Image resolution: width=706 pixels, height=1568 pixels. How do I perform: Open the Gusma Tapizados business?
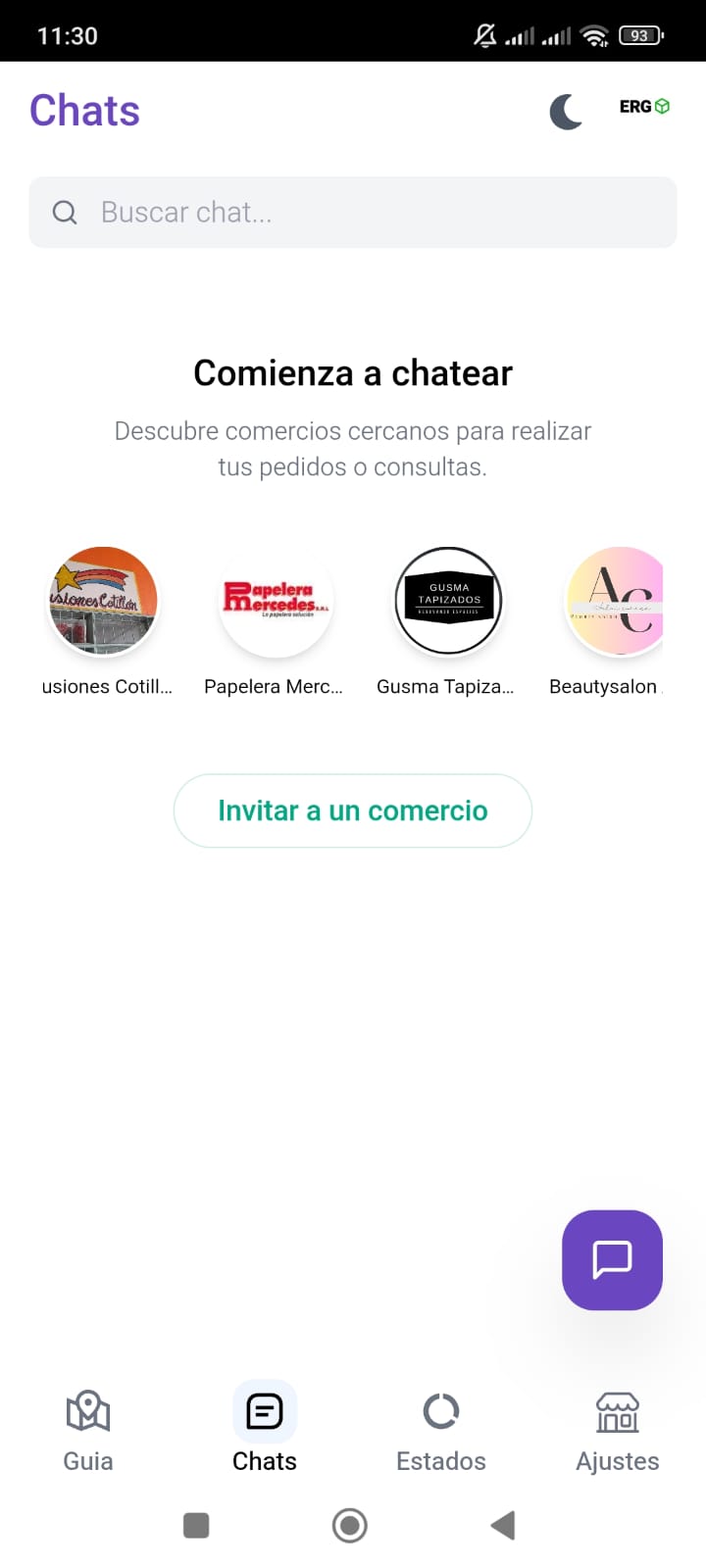(448, 601)
